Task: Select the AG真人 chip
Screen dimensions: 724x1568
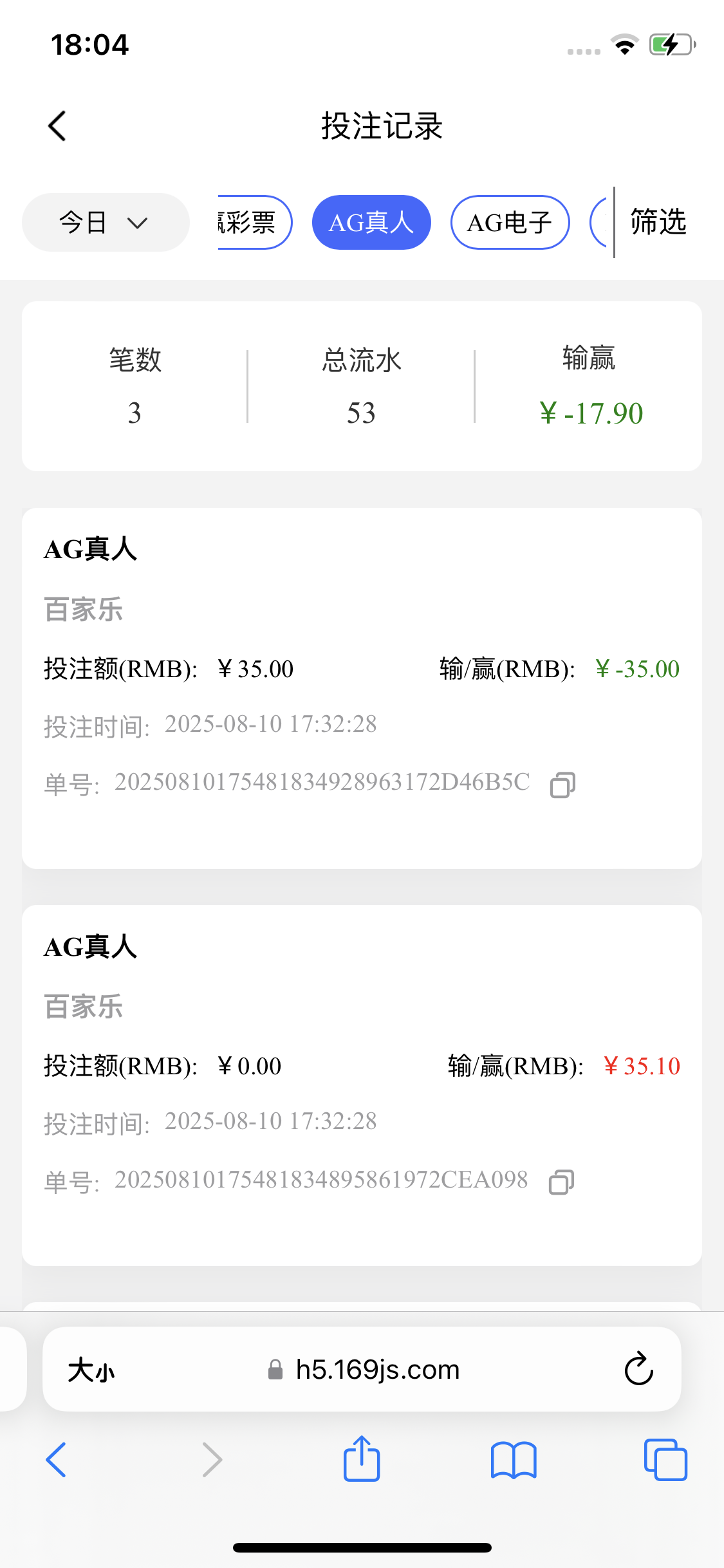Action: click(x=371, y=223)
